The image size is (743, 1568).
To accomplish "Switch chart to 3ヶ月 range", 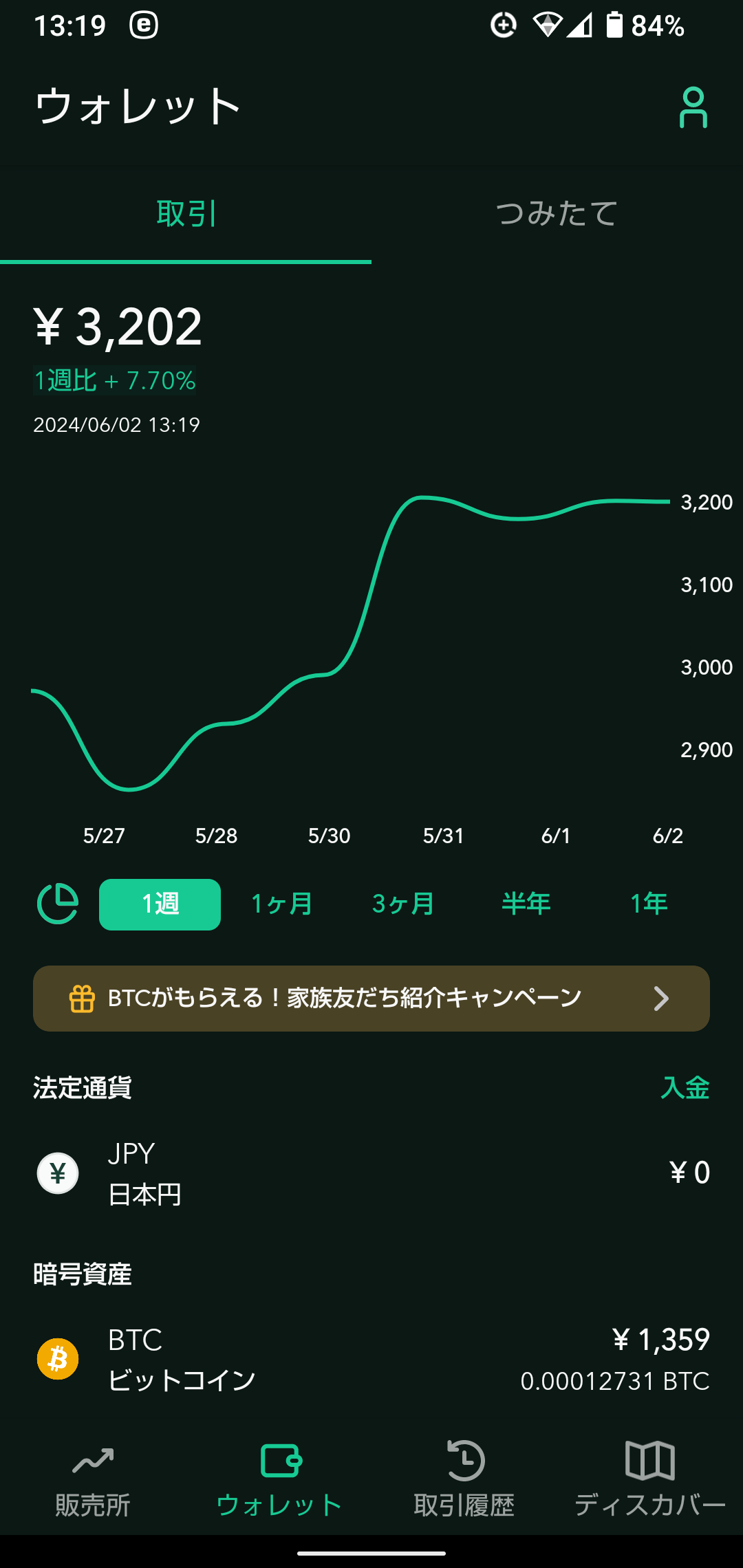I will point(403,904).
